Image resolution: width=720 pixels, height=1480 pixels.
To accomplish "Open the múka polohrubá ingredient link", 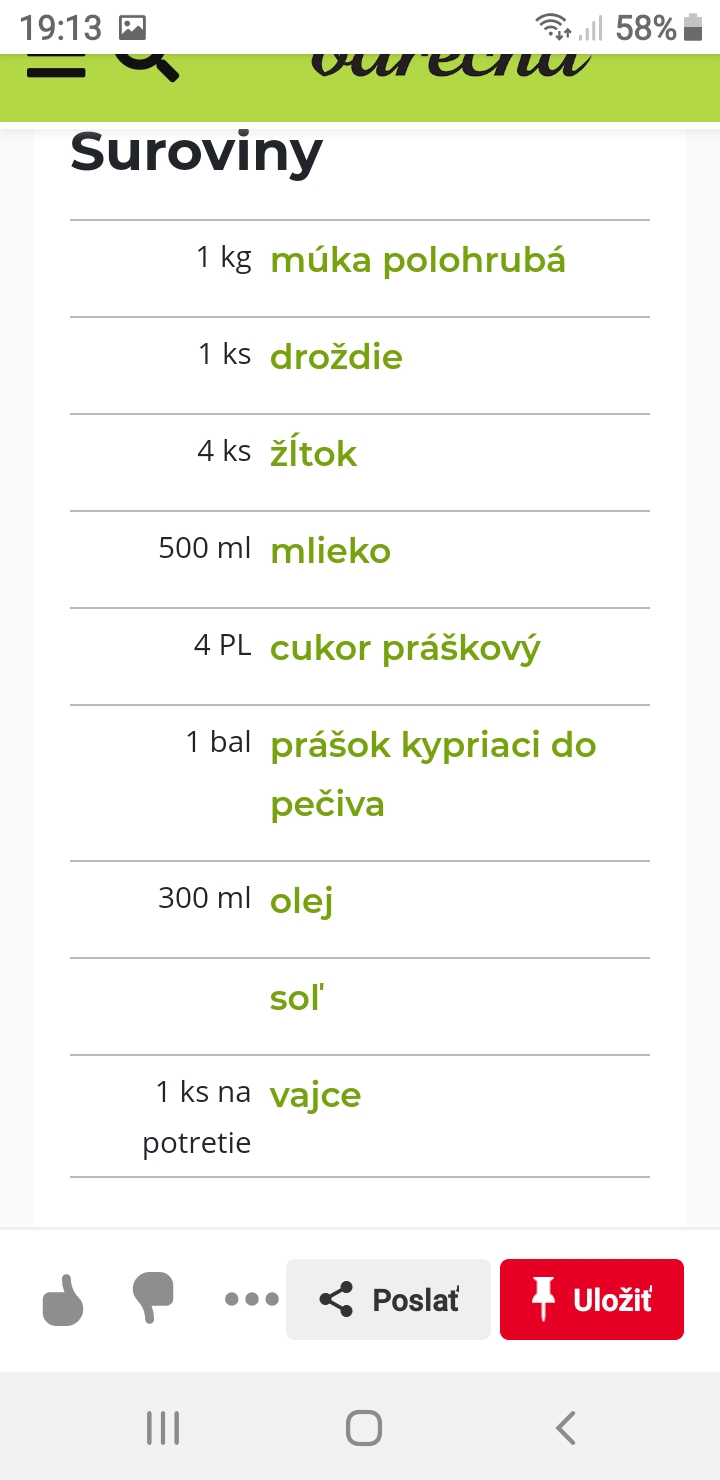I will [x=418, y=260].
